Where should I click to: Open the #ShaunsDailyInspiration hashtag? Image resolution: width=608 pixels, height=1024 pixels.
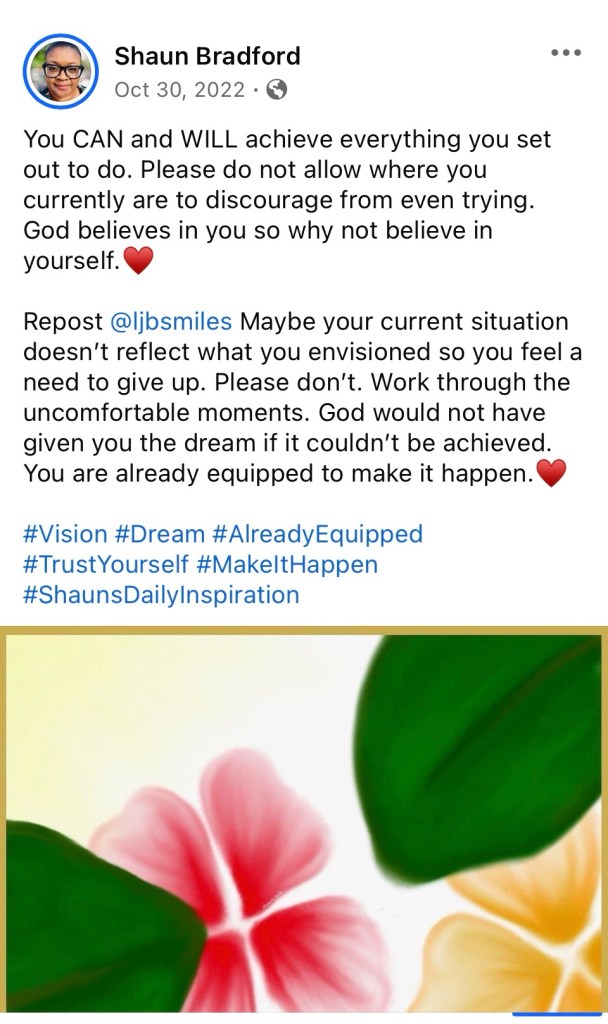[161, 595]
